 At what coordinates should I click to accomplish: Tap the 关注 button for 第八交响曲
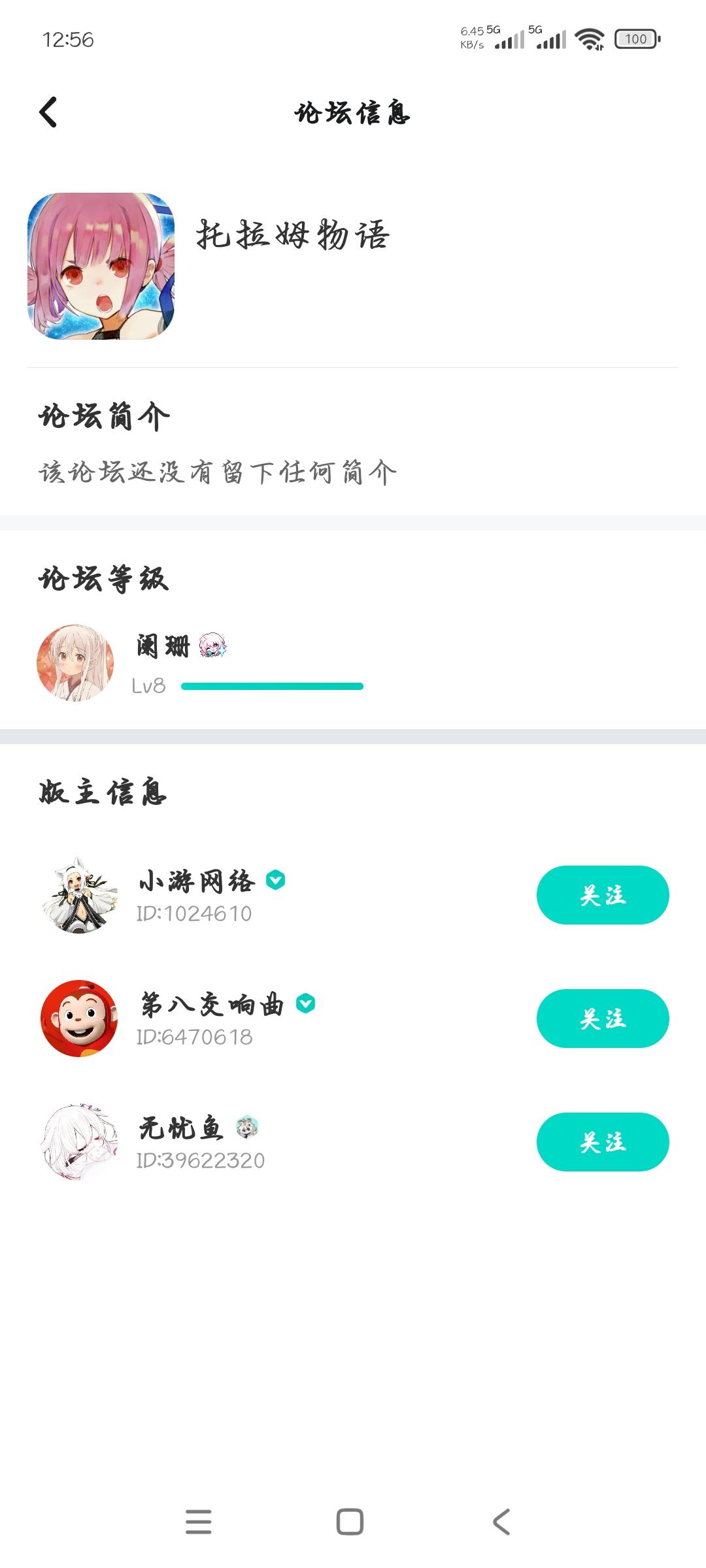602,1018
